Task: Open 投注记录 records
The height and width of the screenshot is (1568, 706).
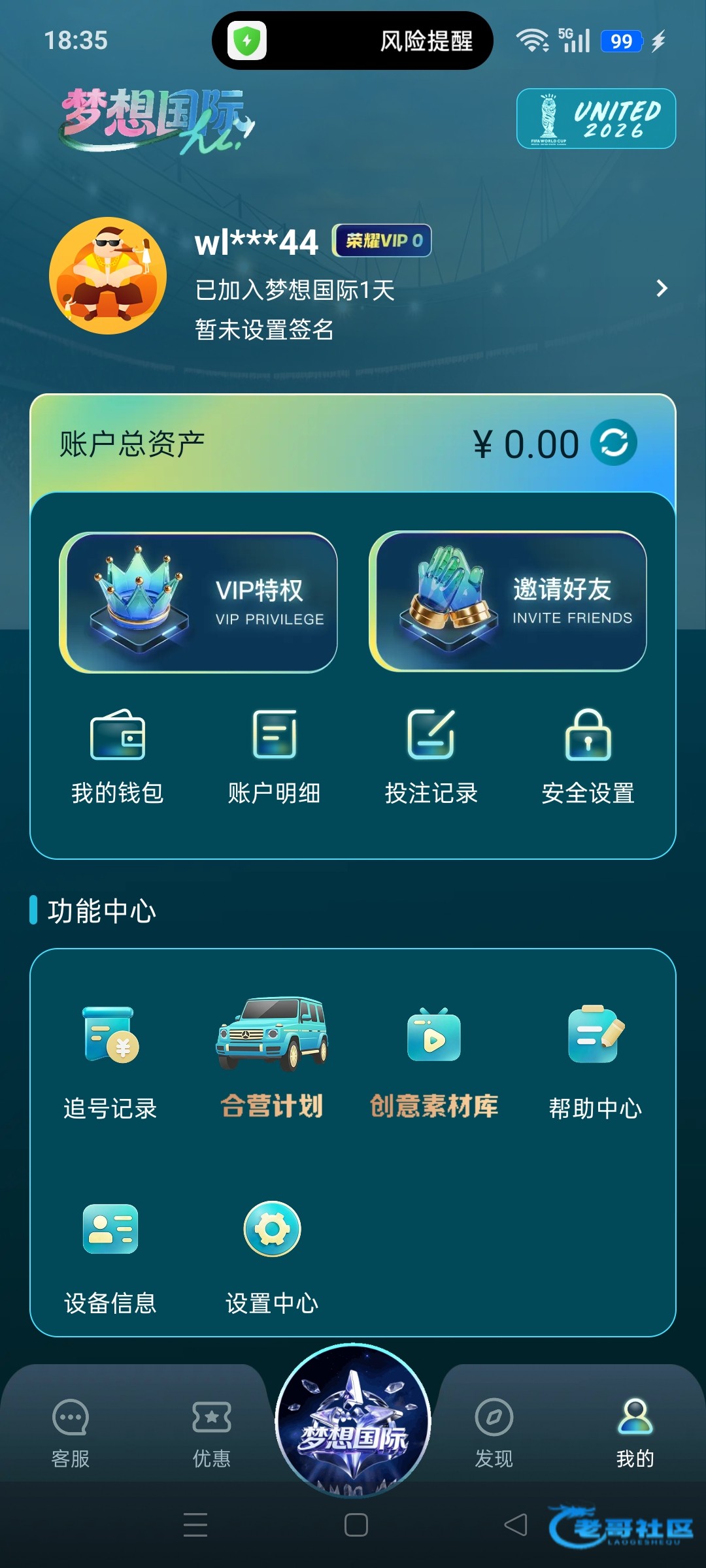Action: point(431,757)
